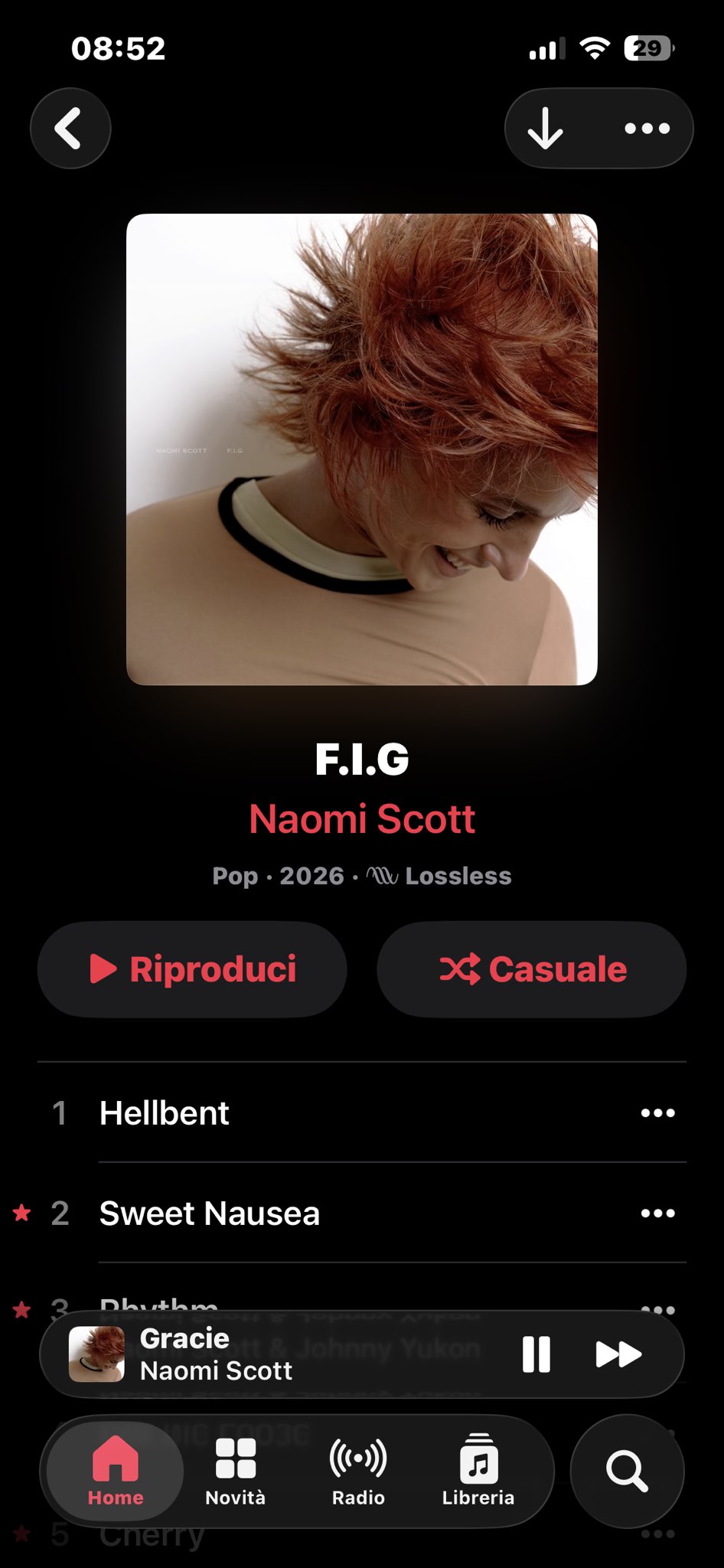The height and width of the screenshot is (1568, 724).
Task: Open more options for Sweet Nausea
Action: coord(657,1214)
